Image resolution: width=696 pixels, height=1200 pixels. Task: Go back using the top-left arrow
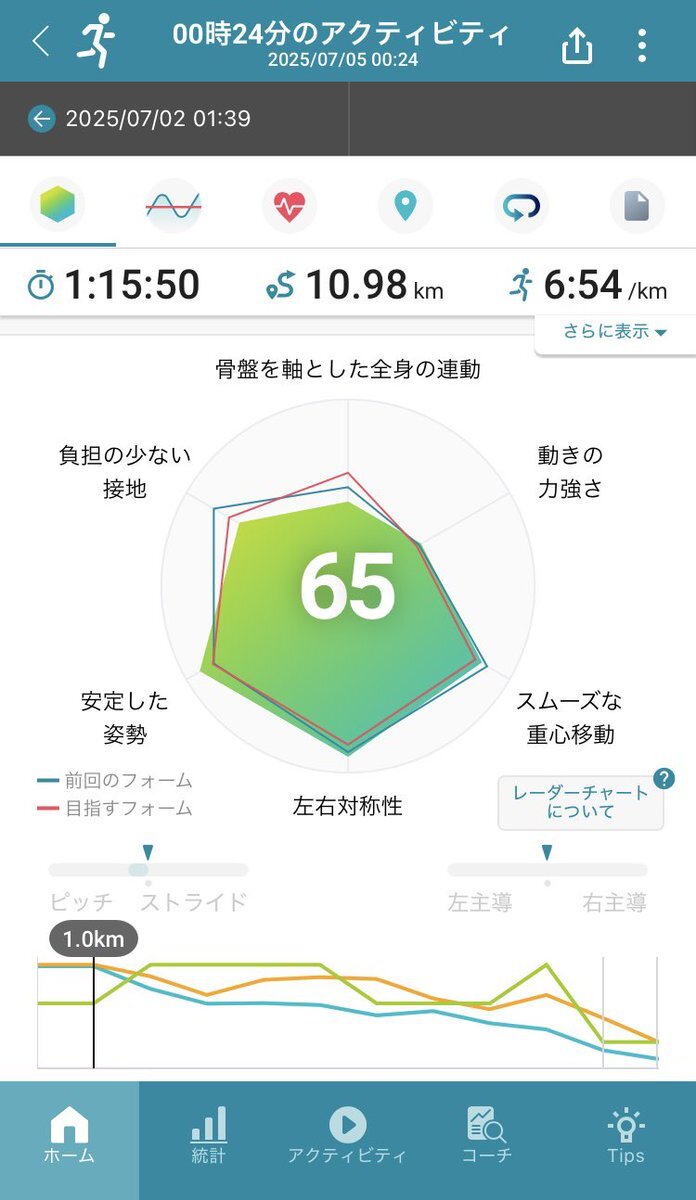tap(41, 42)
